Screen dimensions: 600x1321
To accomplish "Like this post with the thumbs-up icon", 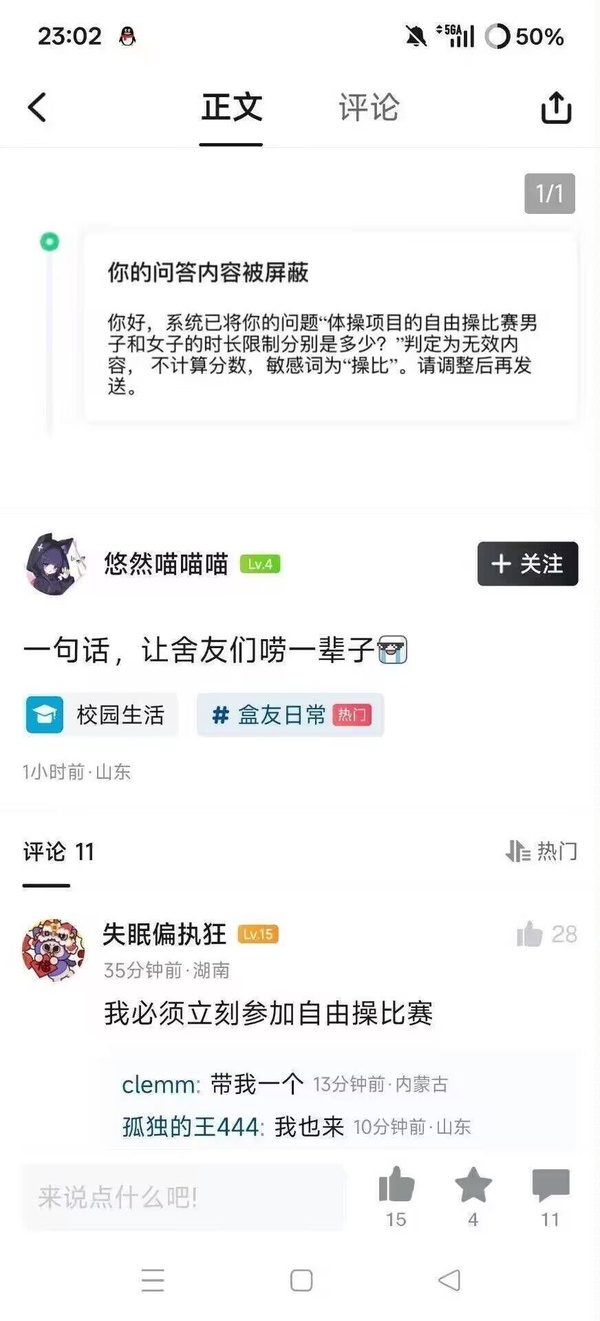I will click(396, 1187).
